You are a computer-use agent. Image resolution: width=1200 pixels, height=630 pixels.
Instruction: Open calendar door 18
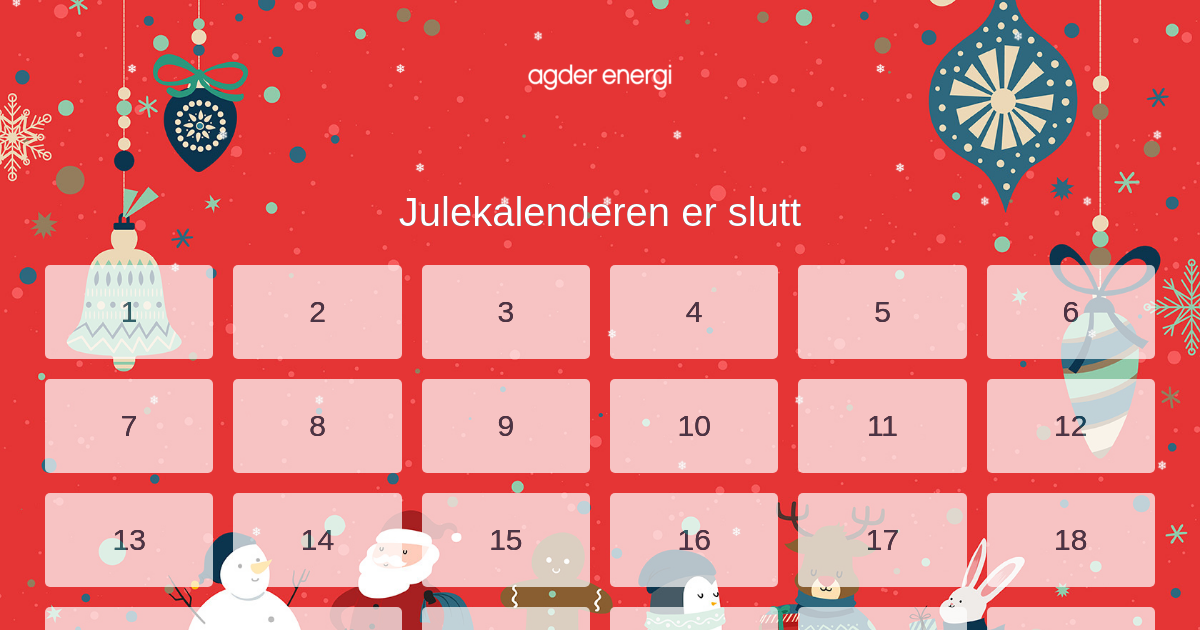click(1070, 540)
